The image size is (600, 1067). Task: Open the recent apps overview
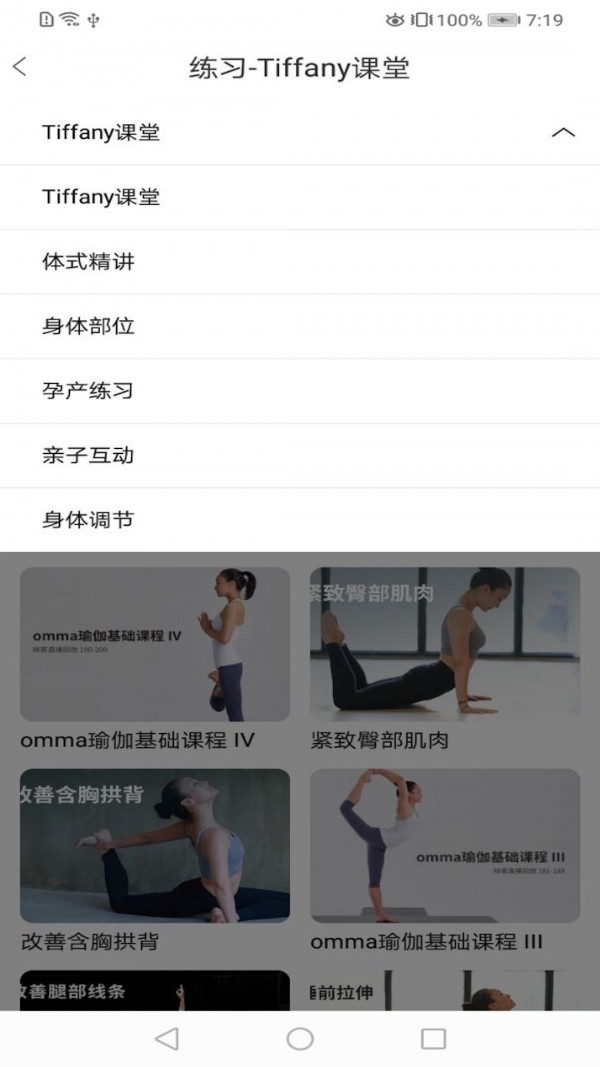433,1039
